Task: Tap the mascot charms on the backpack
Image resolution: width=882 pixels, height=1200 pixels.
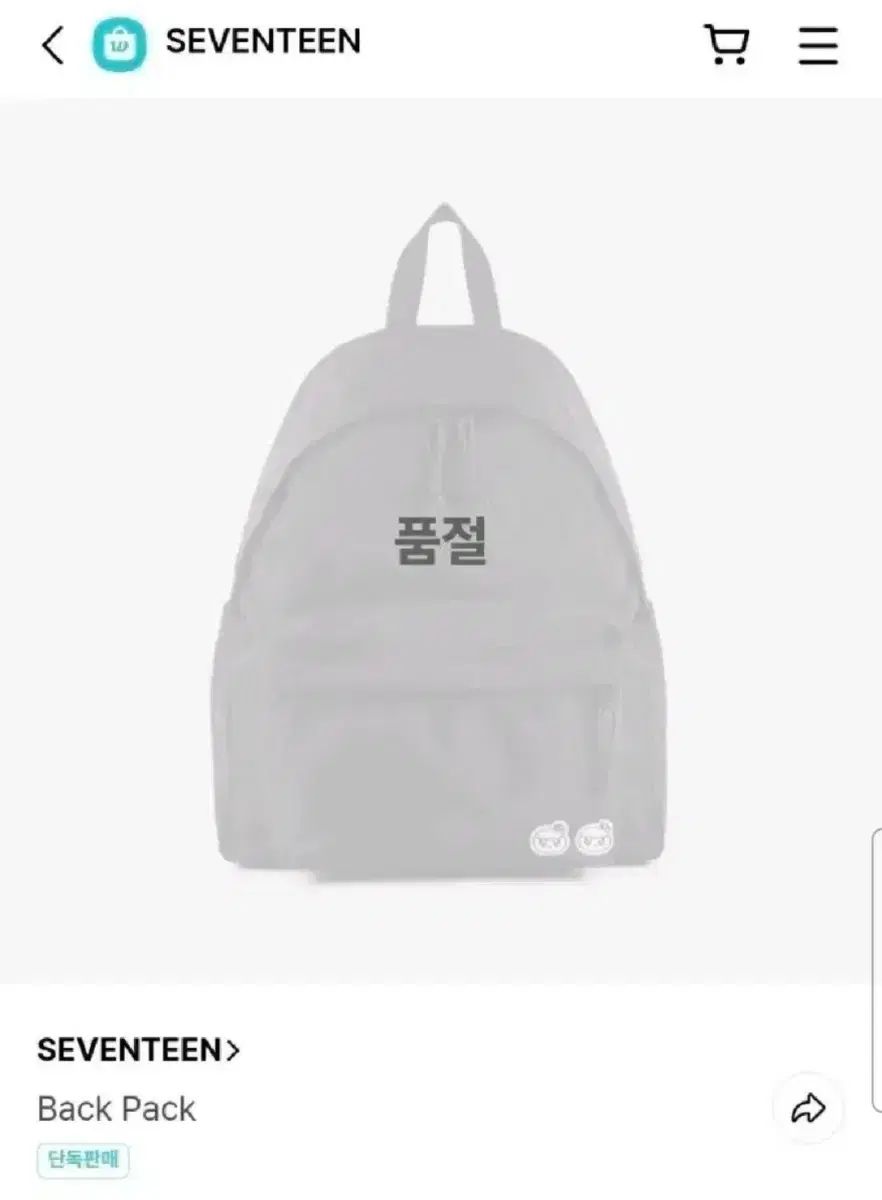Action: coord(572,838)
